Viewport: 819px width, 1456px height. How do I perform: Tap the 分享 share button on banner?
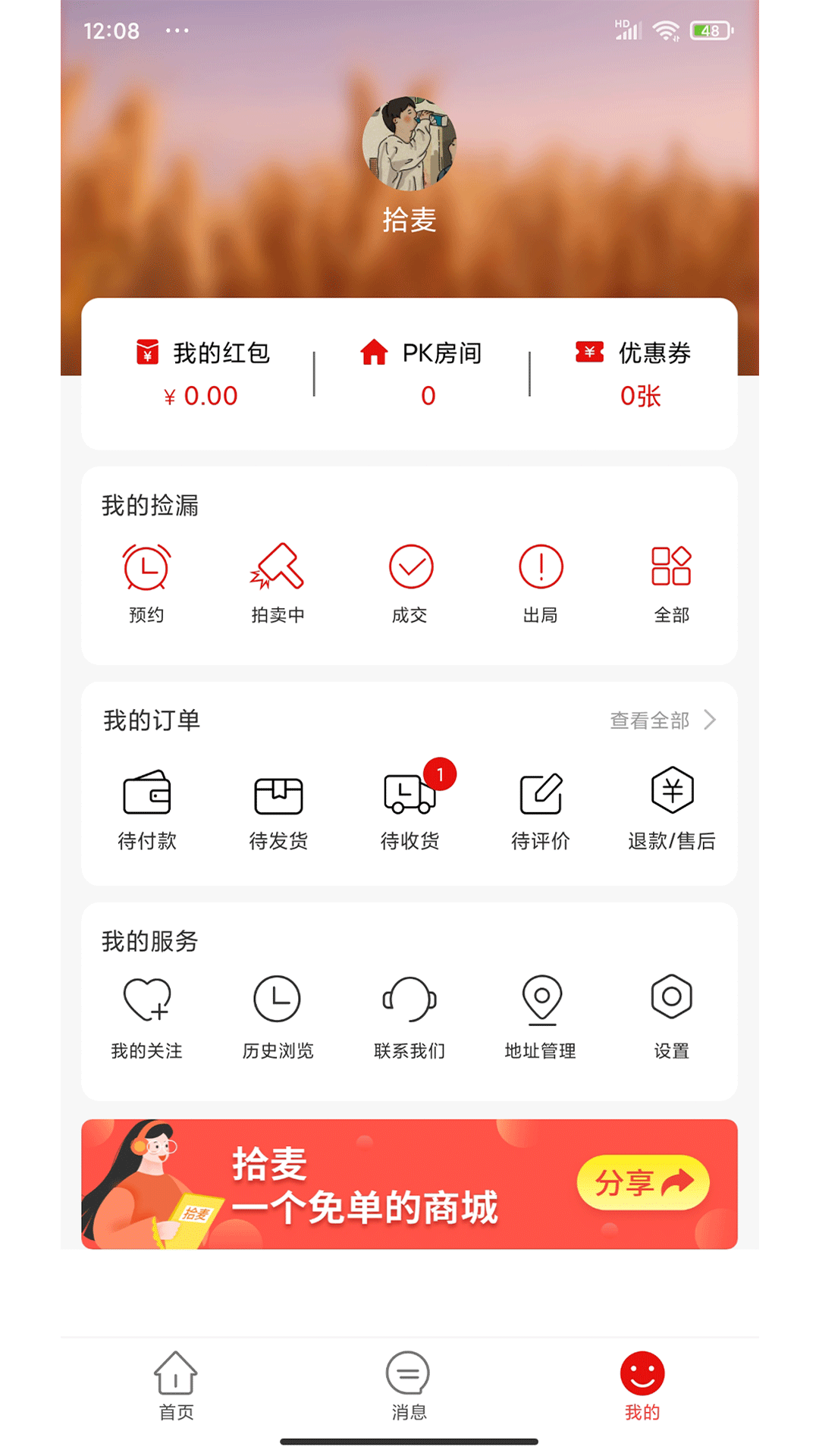coord(643,1182)
